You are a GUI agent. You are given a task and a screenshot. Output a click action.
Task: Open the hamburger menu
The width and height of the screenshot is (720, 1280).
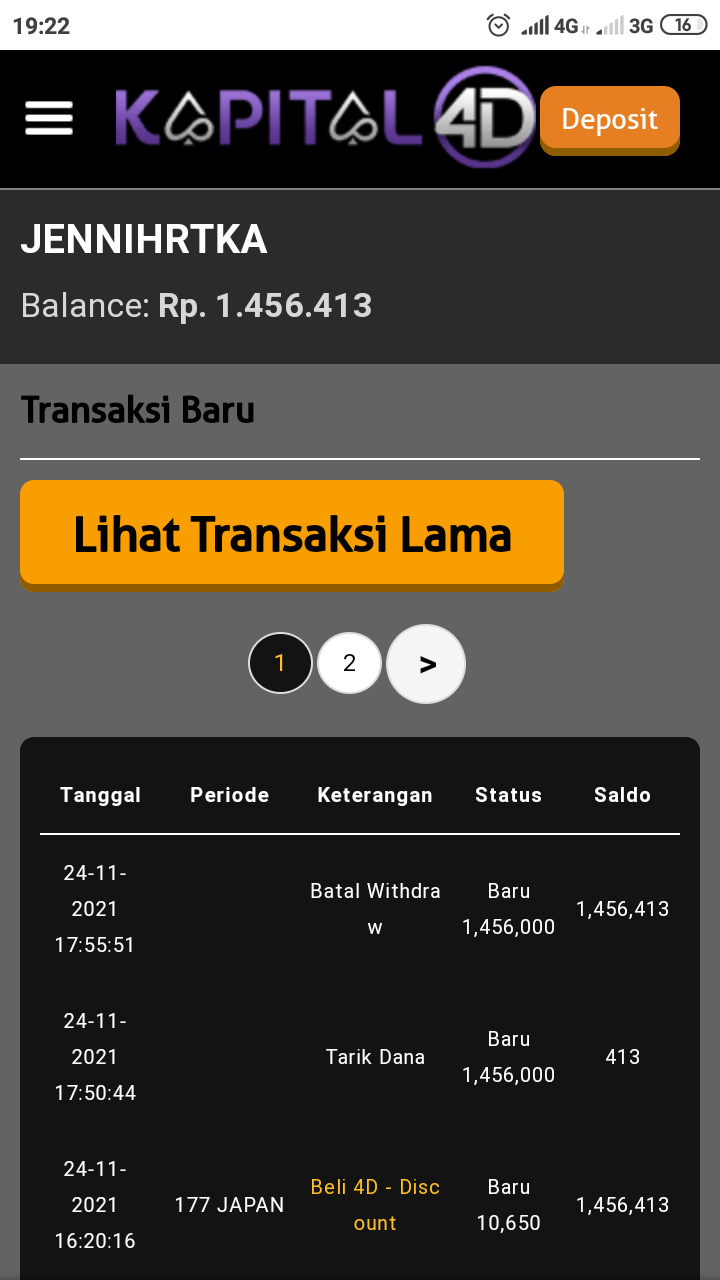tap(49, 118)
